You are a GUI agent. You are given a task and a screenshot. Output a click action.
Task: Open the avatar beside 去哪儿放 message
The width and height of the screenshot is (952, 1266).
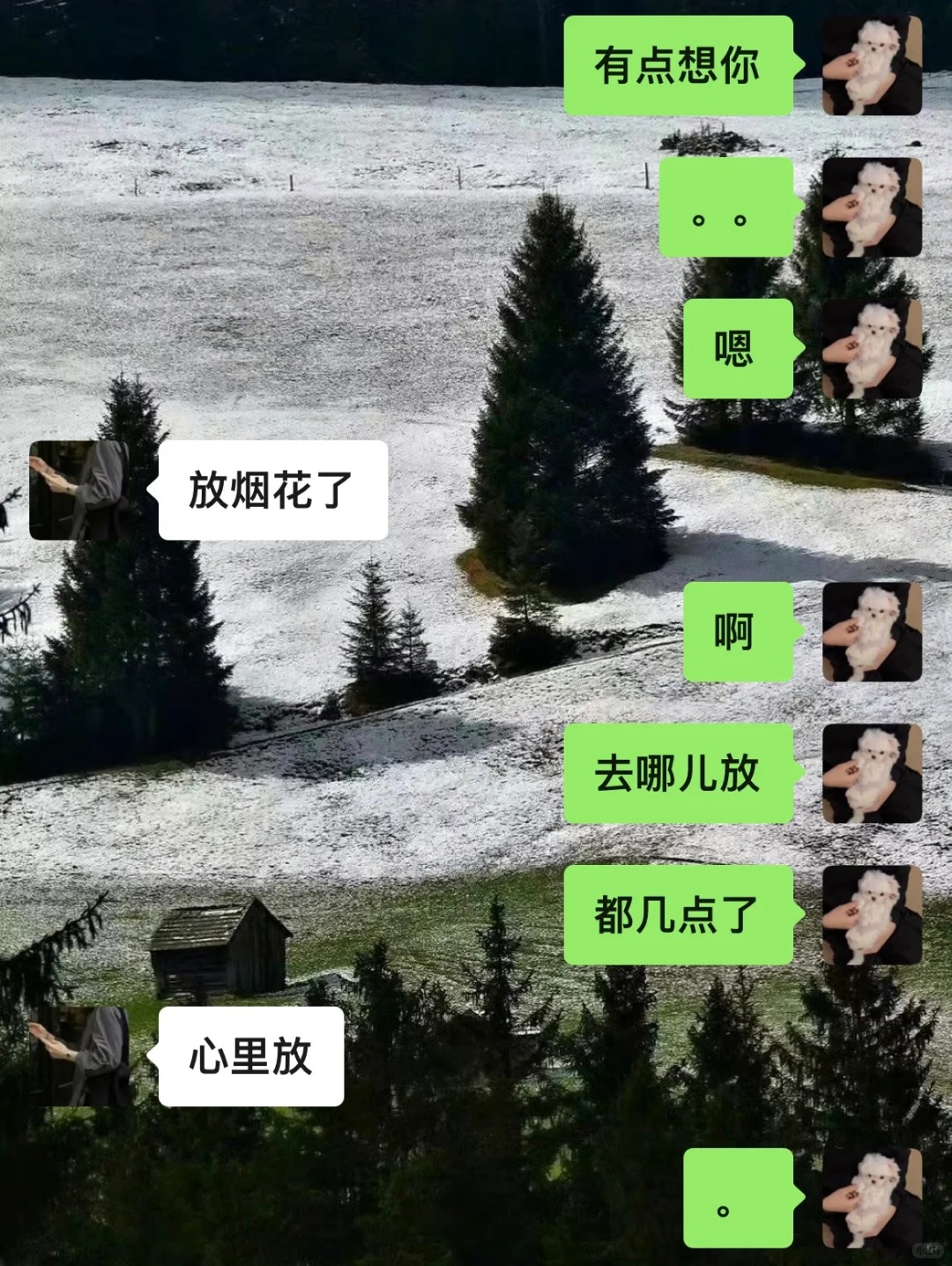[x=872, y=774]
